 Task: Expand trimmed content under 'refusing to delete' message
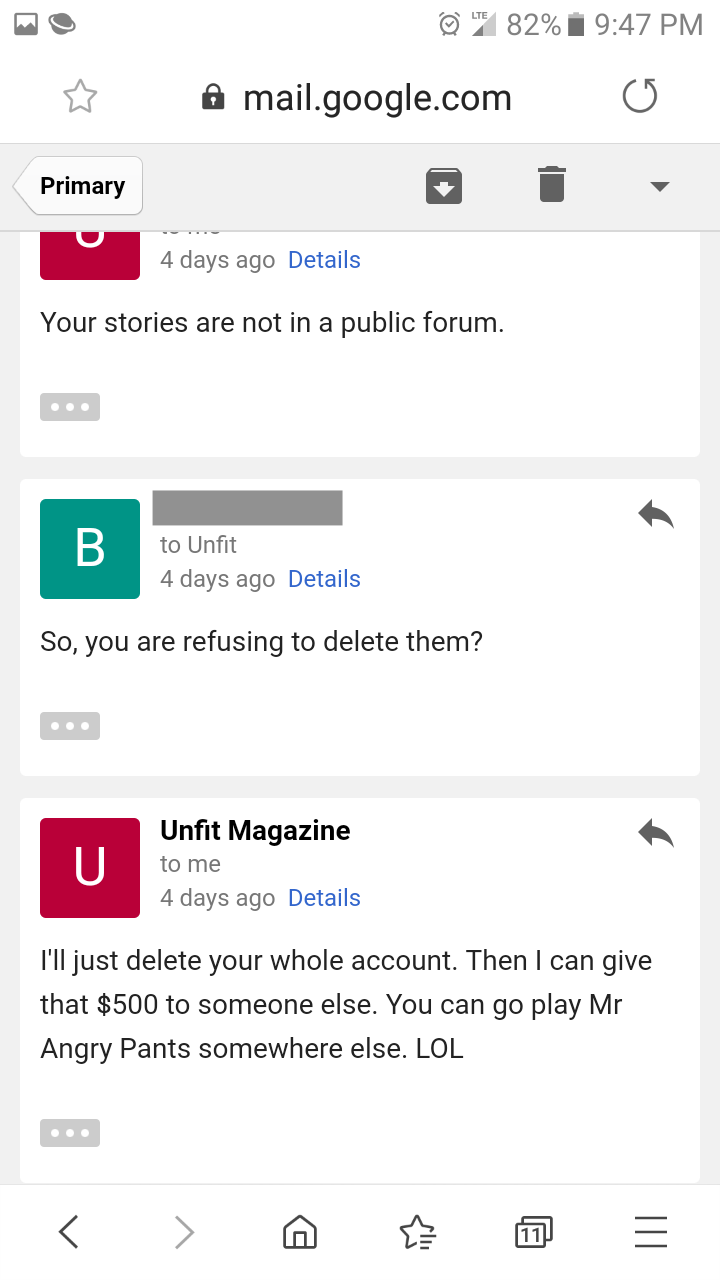[70, 726]
